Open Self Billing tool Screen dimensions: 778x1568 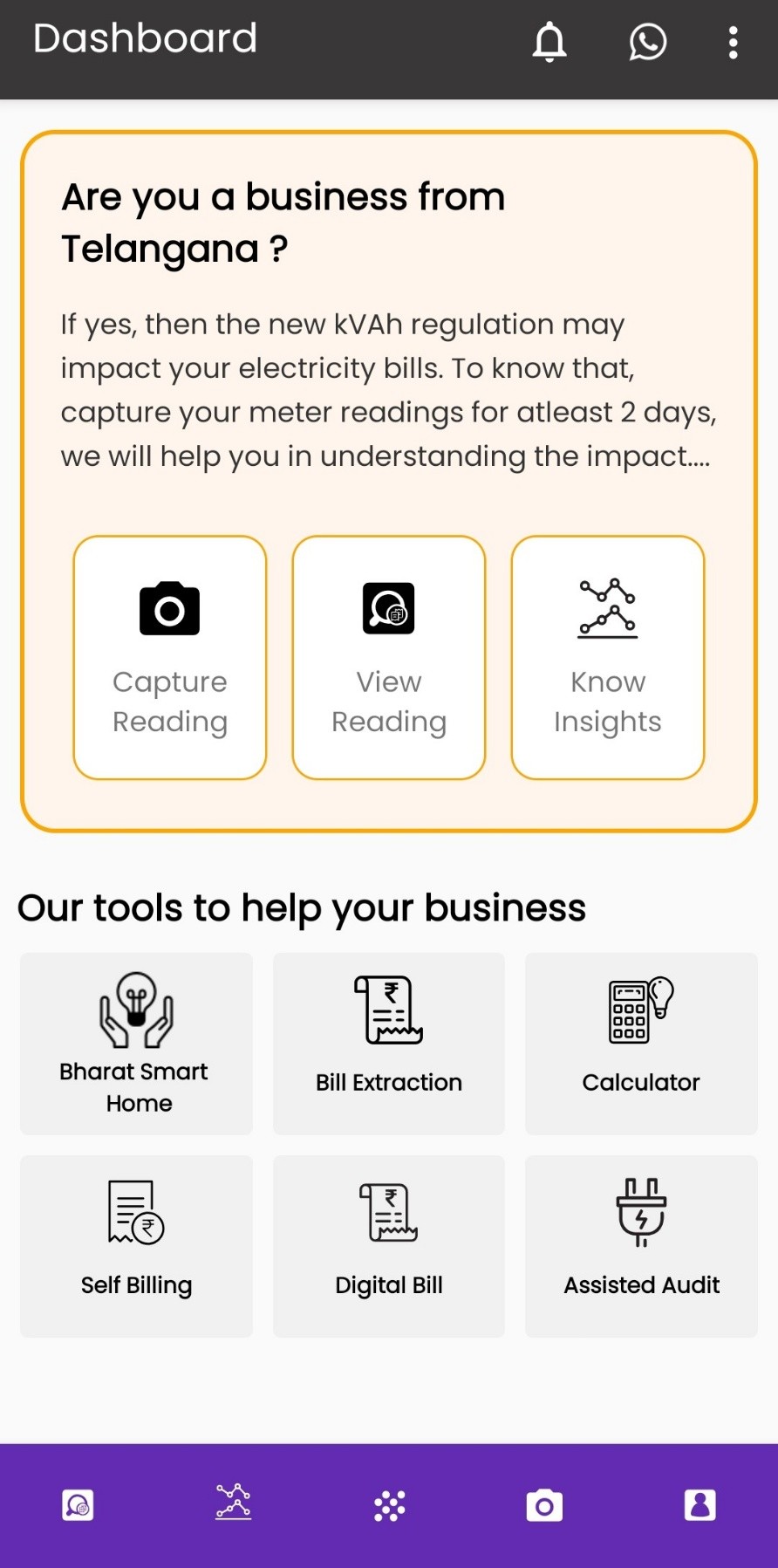(x=136, y=1246)
